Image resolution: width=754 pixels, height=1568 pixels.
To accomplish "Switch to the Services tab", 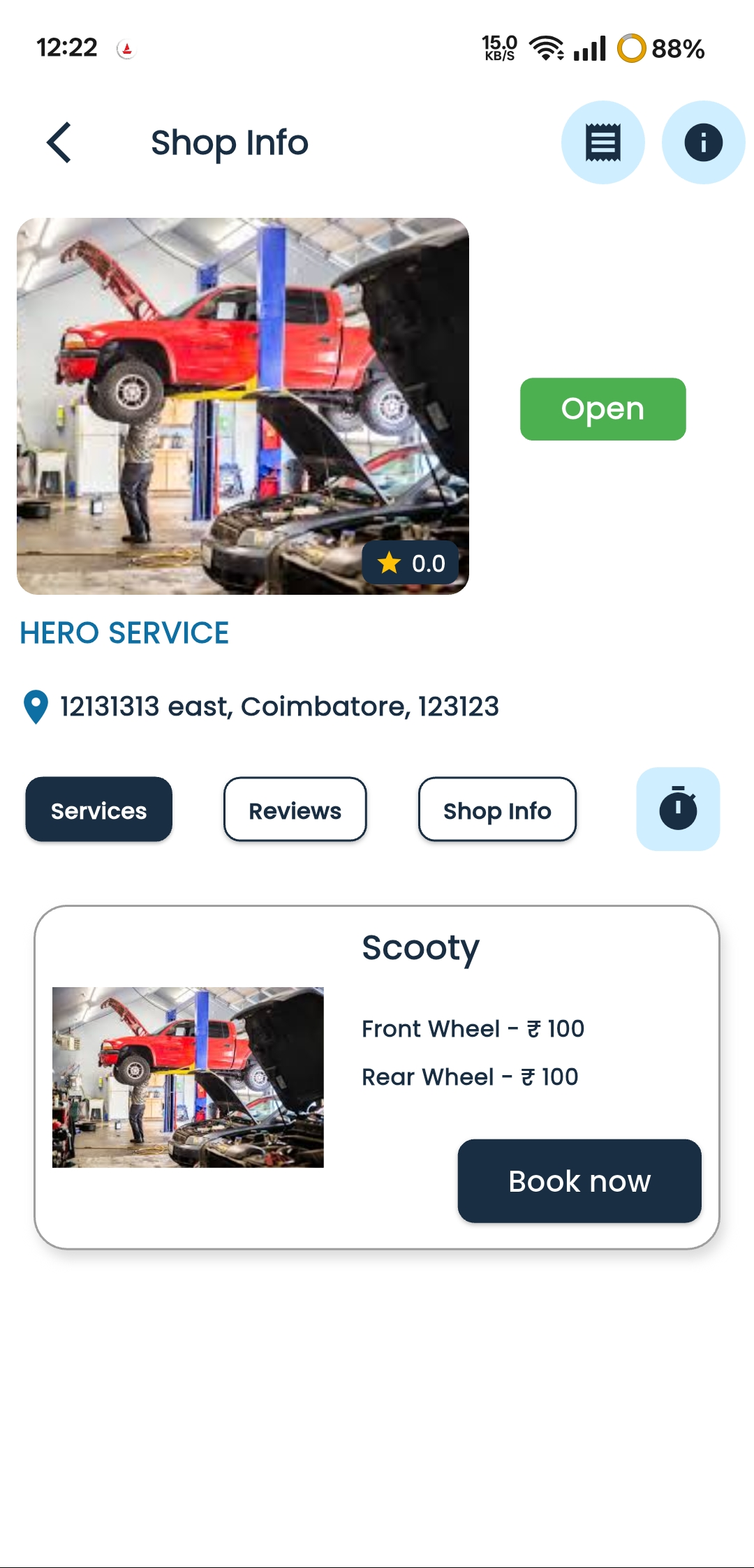I will [x=98, y=810].
